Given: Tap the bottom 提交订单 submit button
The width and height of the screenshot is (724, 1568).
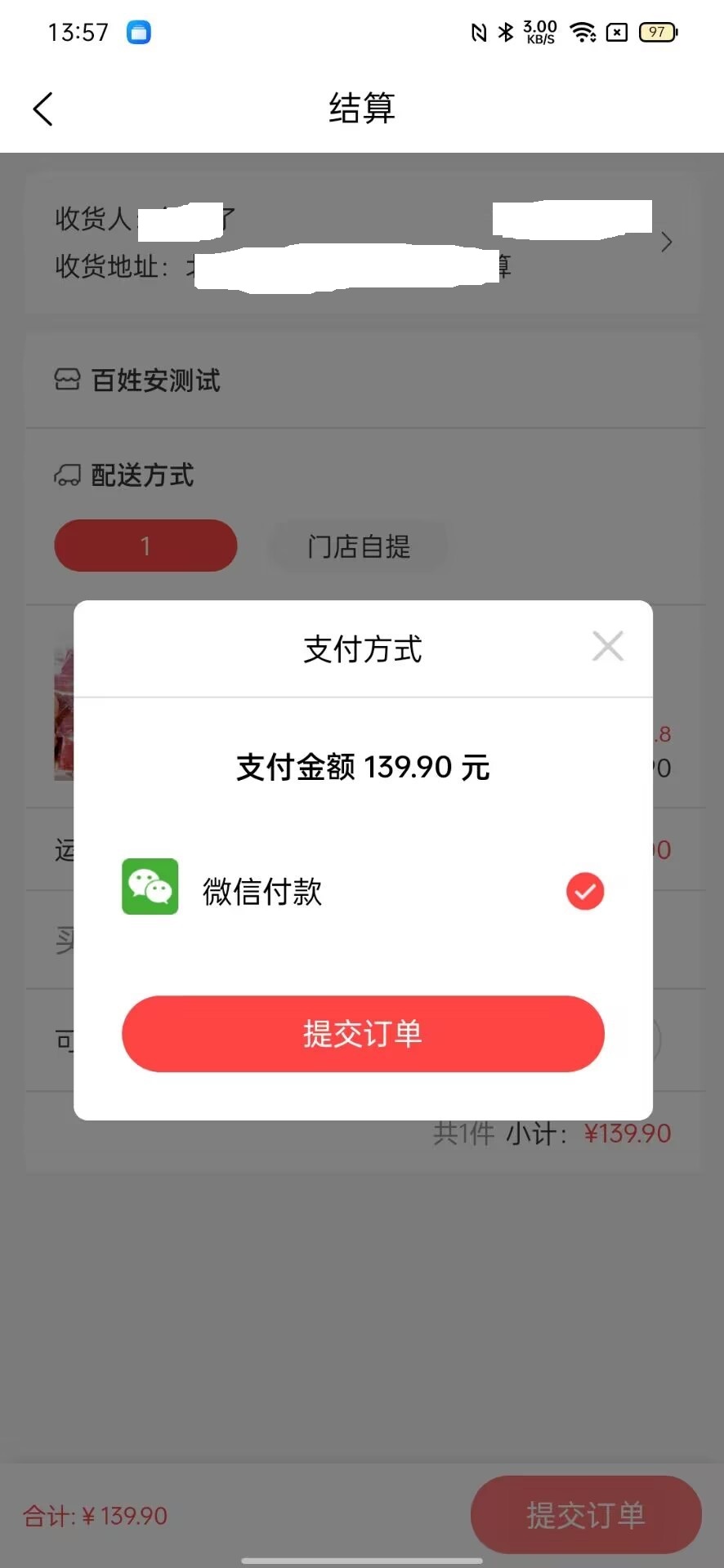Looking at the screenshot, I should point(585,1515).
